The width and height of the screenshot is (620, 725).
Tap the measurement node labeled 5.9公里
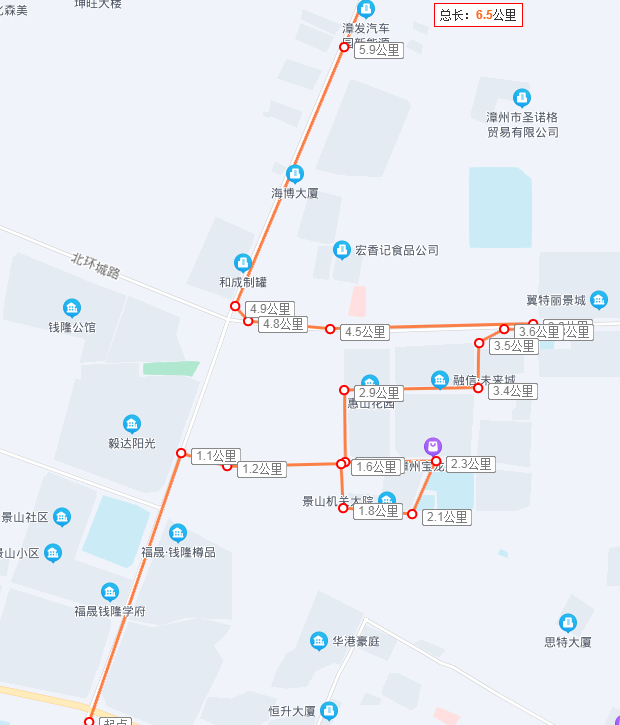[344, 47]
